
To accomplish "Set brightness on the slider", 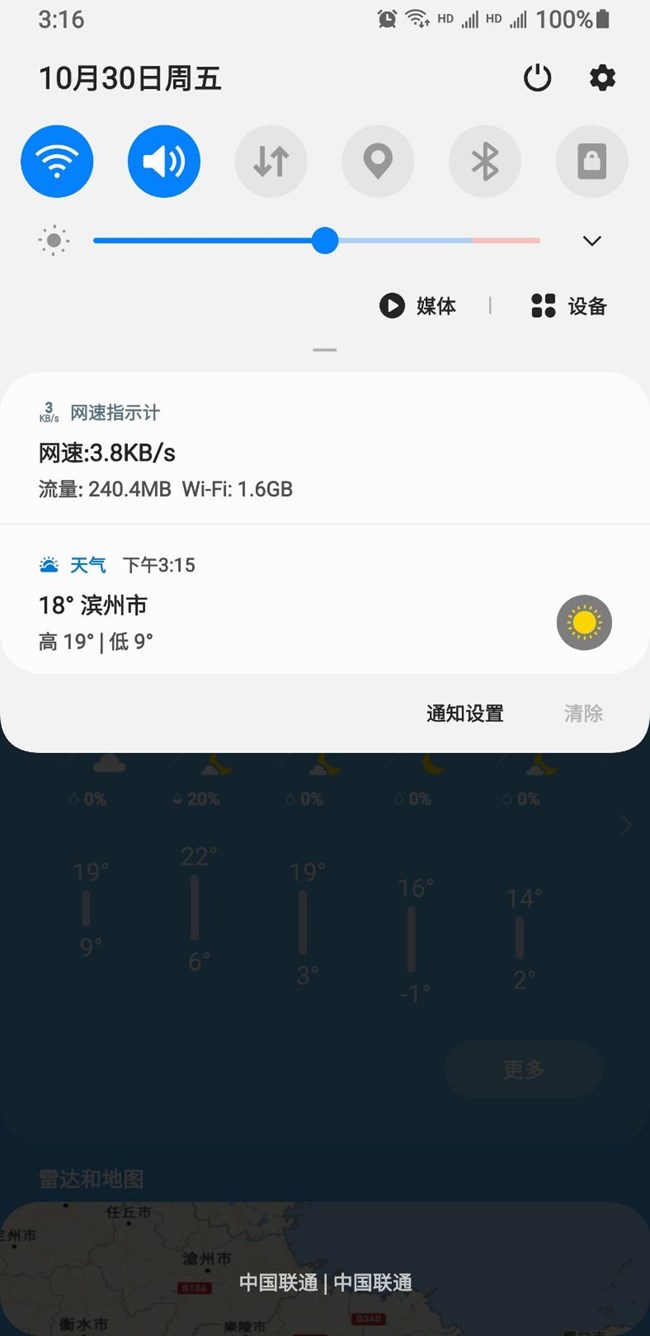I will point(324,240).
